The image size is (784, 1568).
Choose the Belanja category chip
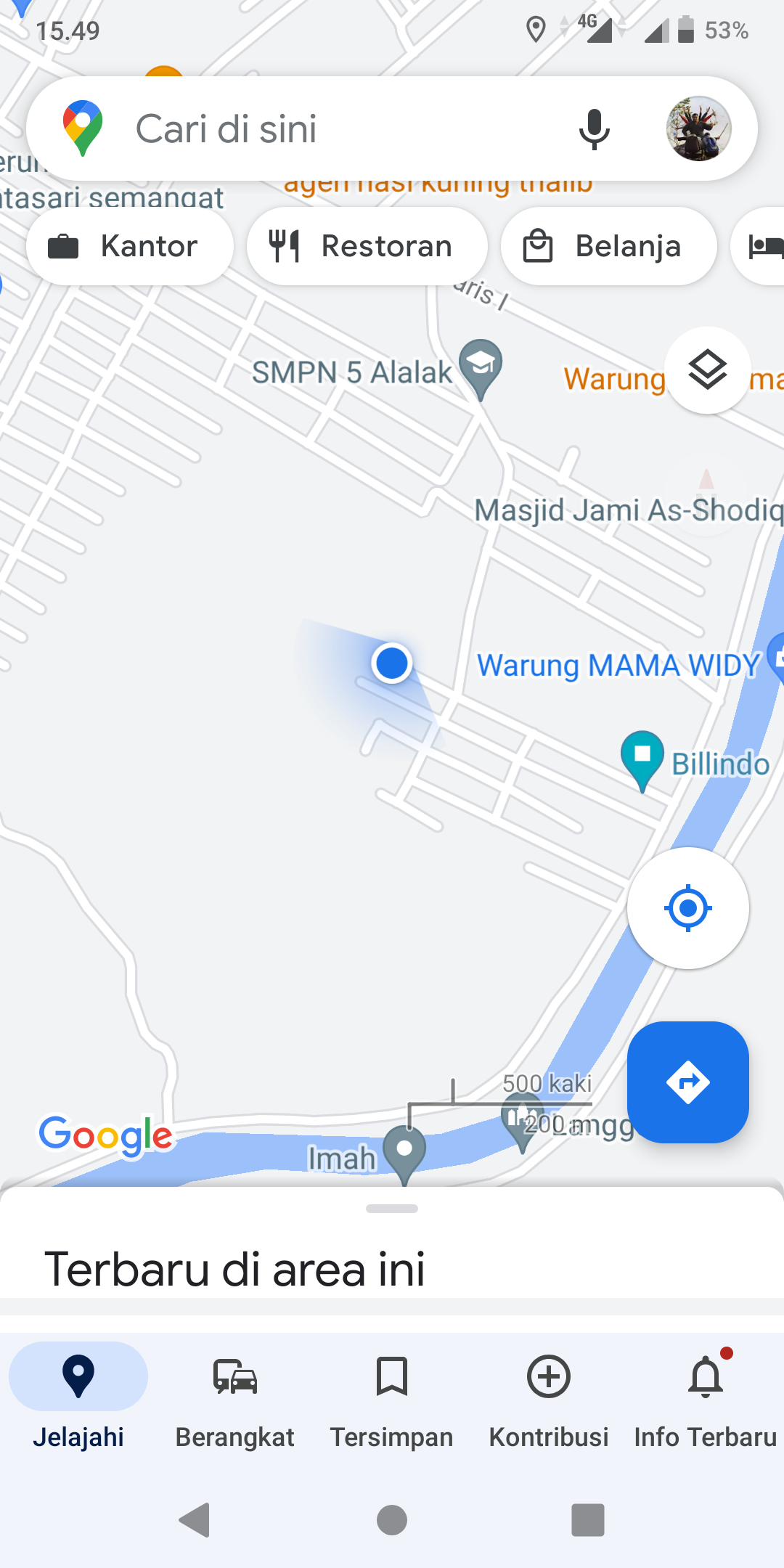click(x=608, y=246)
